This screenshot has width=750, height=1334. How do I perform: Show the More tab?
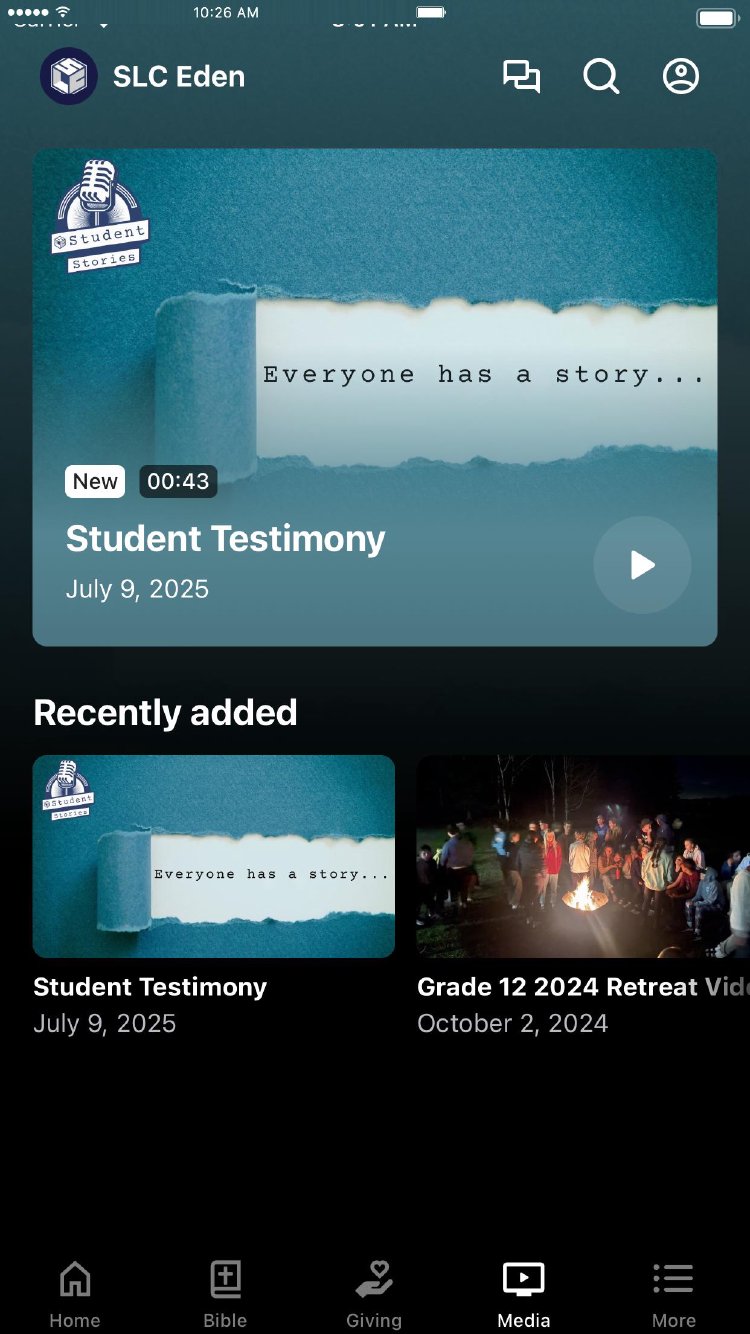pos(674,1293)
